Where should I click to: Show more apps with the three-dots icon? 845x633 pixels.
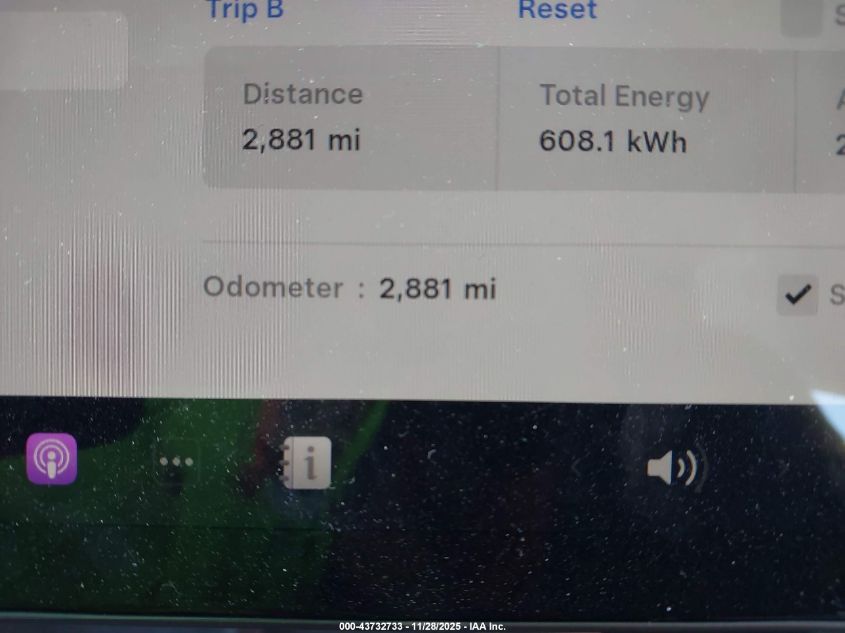pyautogui.click(x=177, y=463)
